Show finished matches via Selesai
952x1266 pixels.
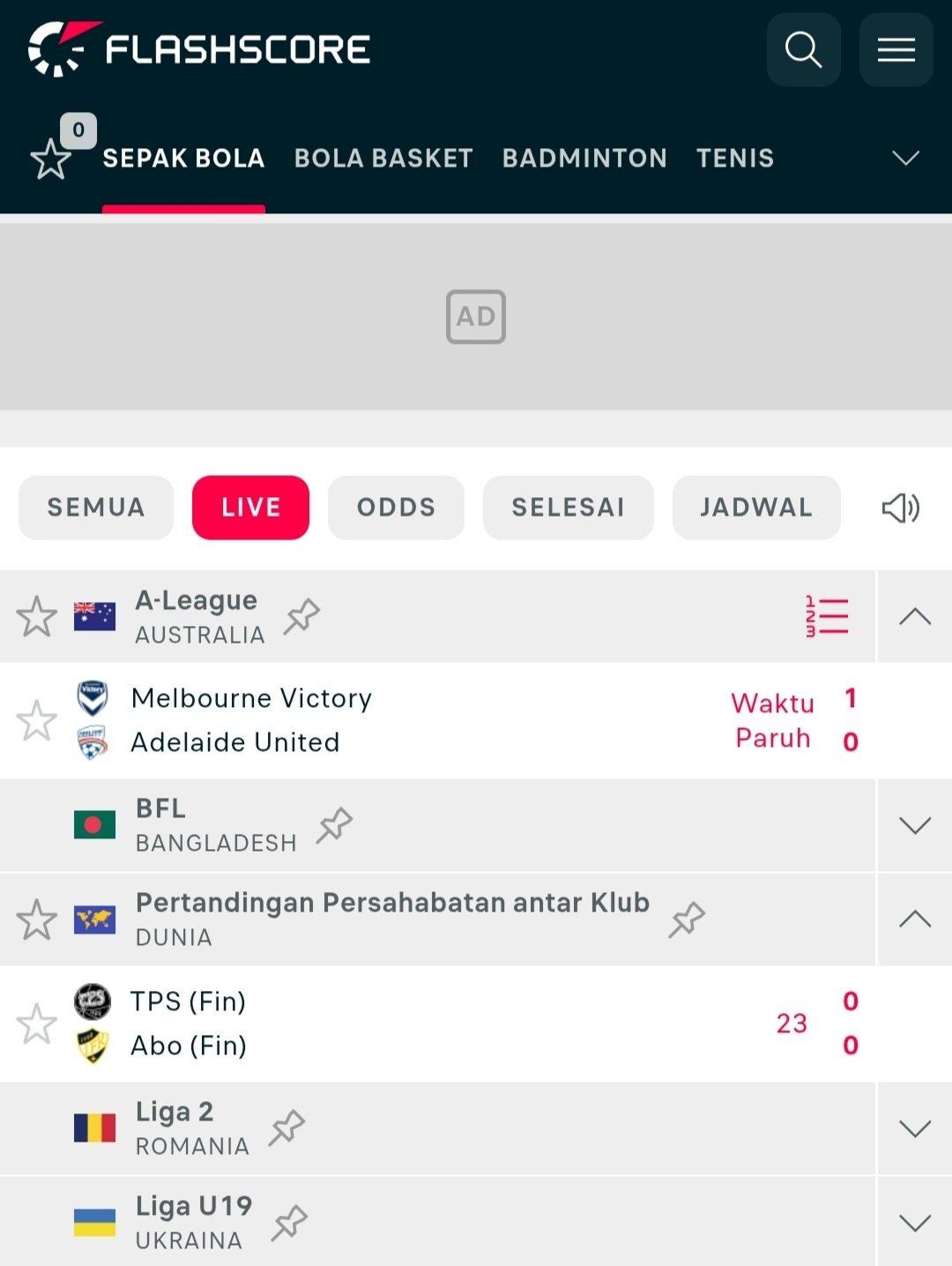(x=568, y=507)
